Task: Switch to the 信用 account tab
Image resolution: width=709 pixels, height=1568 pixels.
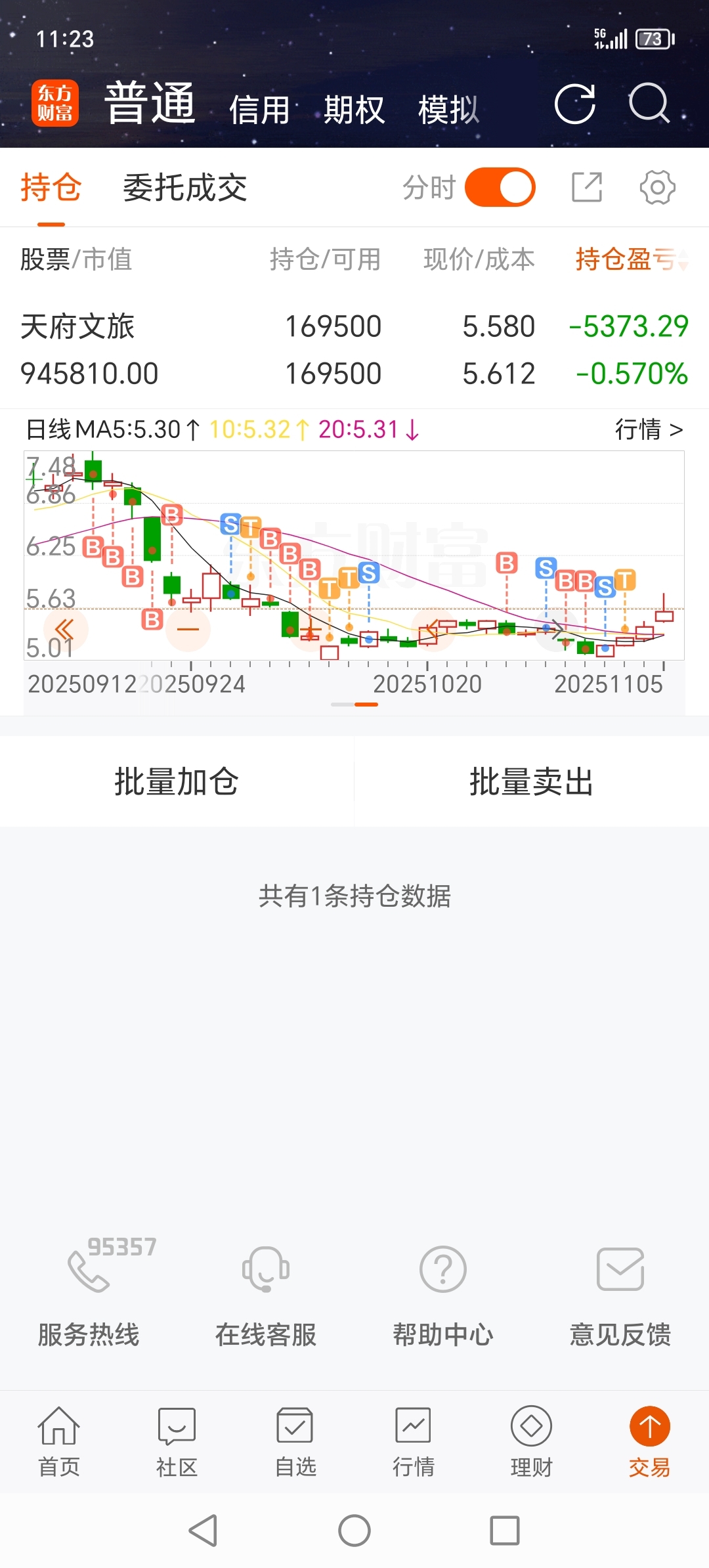Action: point(259,110)
